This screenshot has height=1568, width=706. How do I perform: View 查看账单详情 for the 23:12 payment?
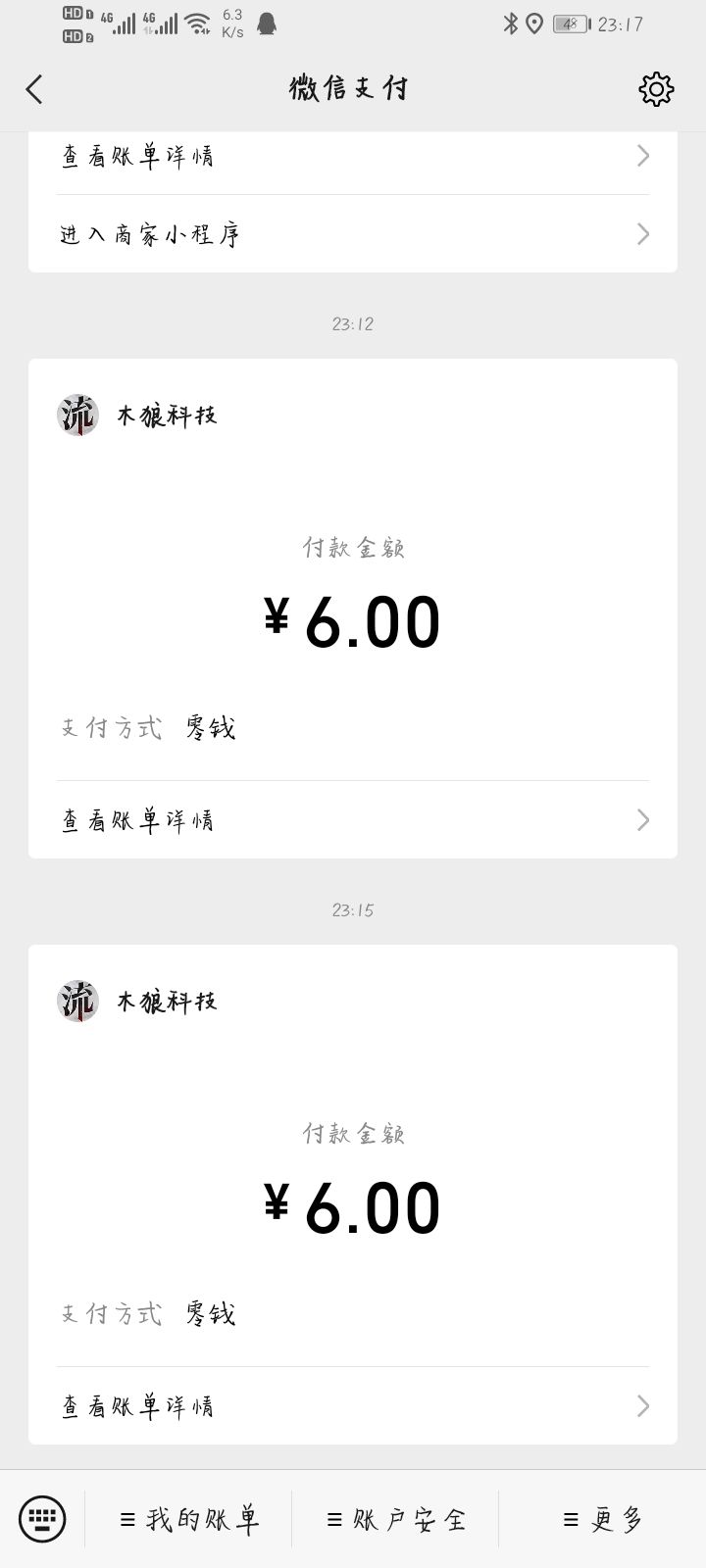[x=352, y=820]
